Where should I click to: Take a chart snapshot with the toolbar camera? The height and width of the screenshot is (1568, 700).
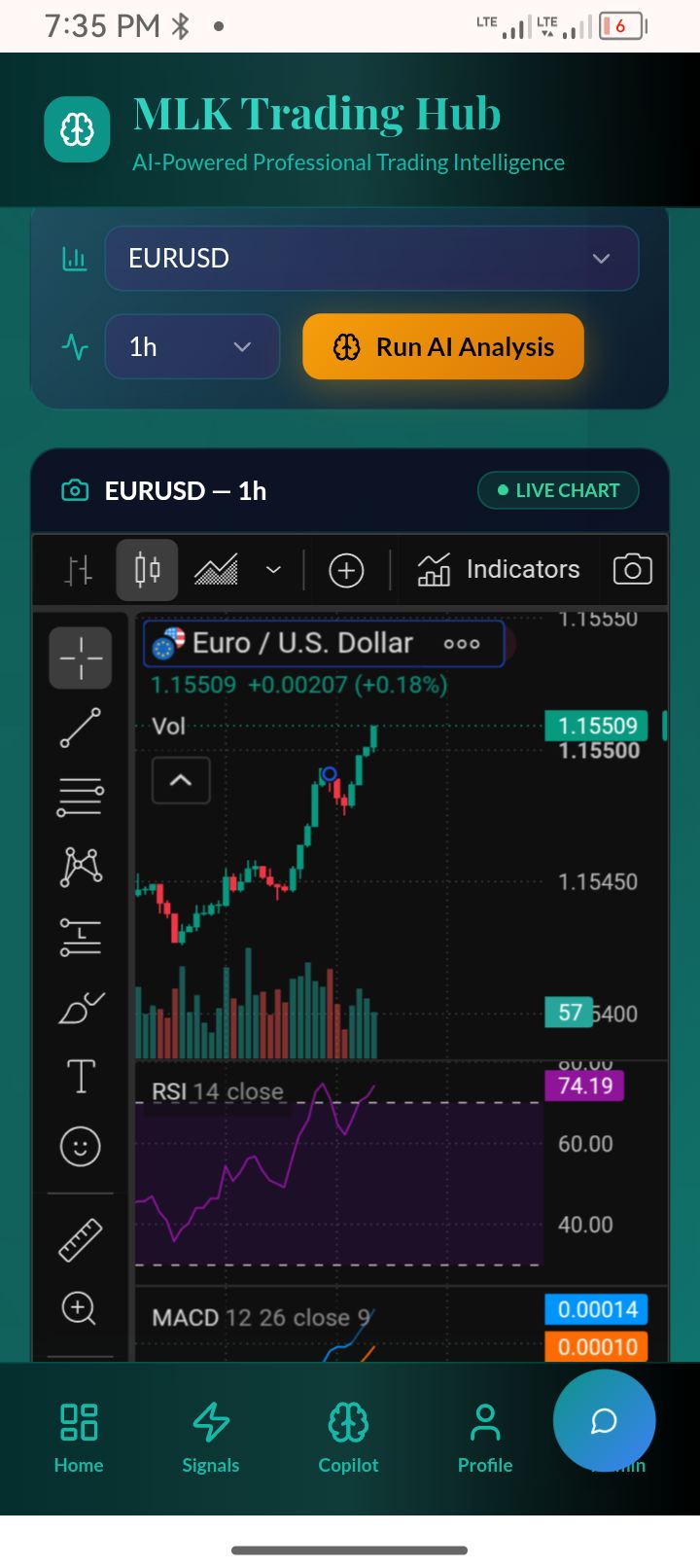point(632,569)
